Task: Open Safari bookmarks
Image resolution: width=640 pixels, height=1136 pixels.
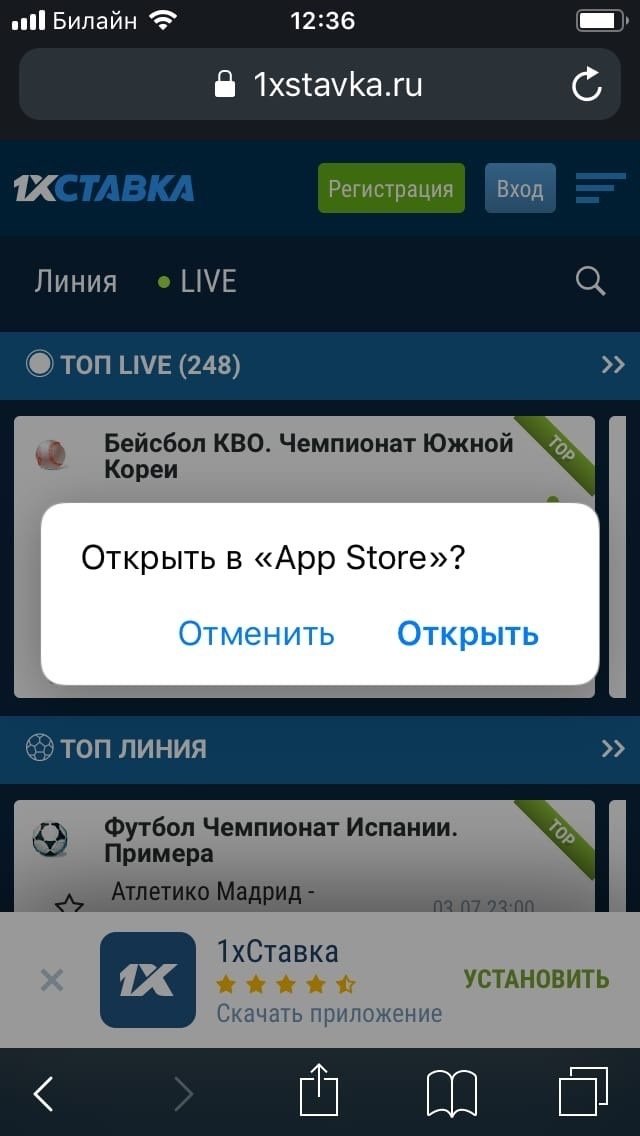Action: 451,1093
